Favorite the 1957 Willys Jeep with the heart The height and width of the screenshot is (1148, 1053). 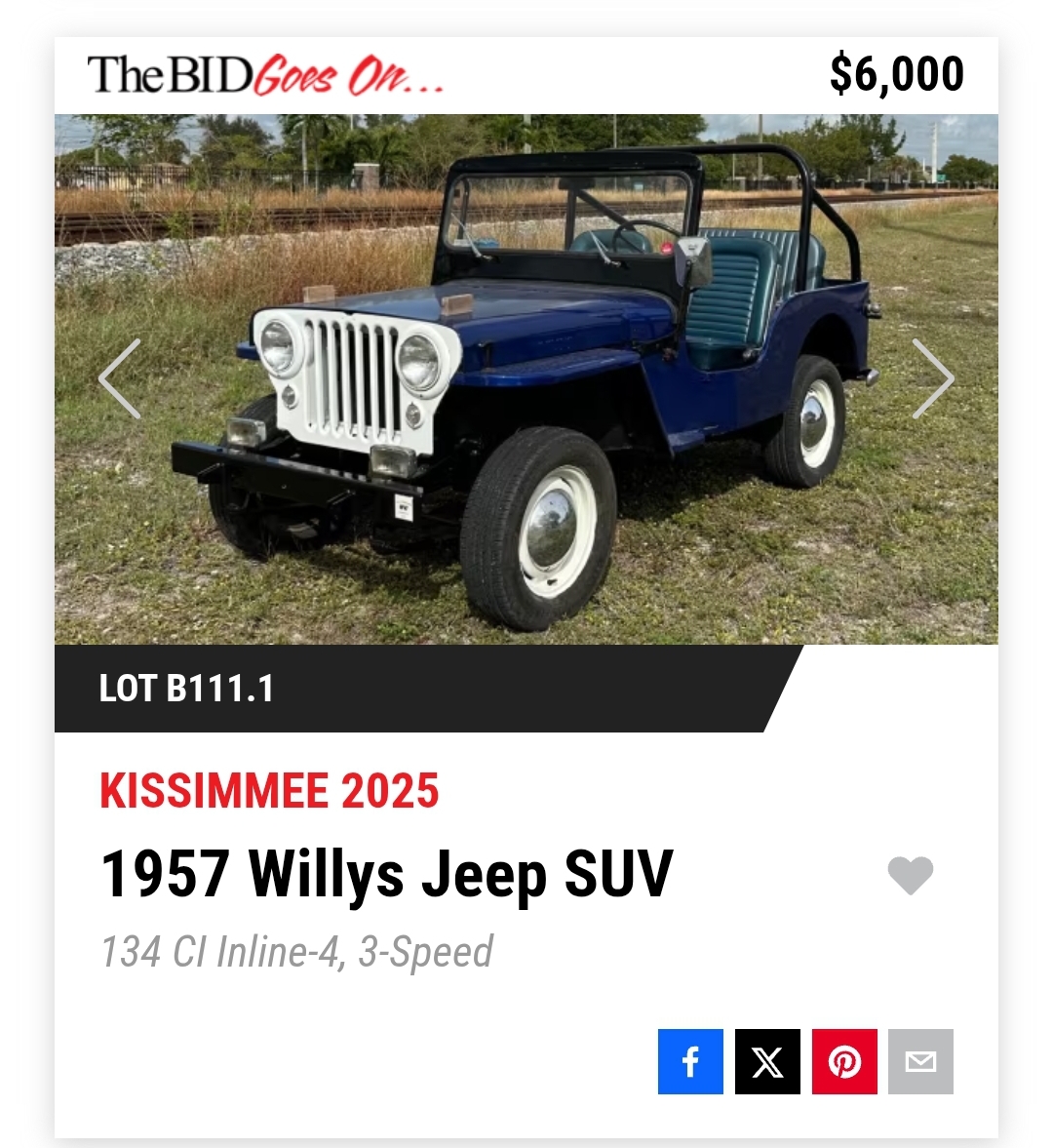[911, 875]
